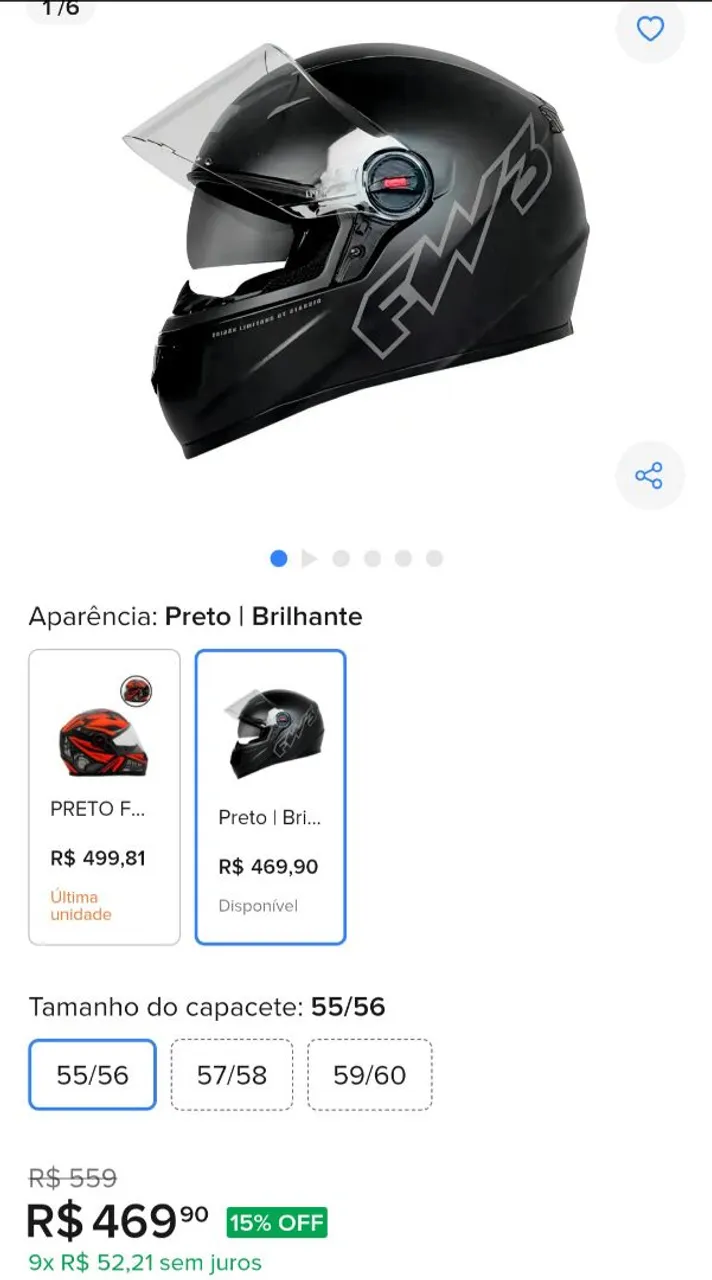Select helmet size 55/56

point(92,1075)
